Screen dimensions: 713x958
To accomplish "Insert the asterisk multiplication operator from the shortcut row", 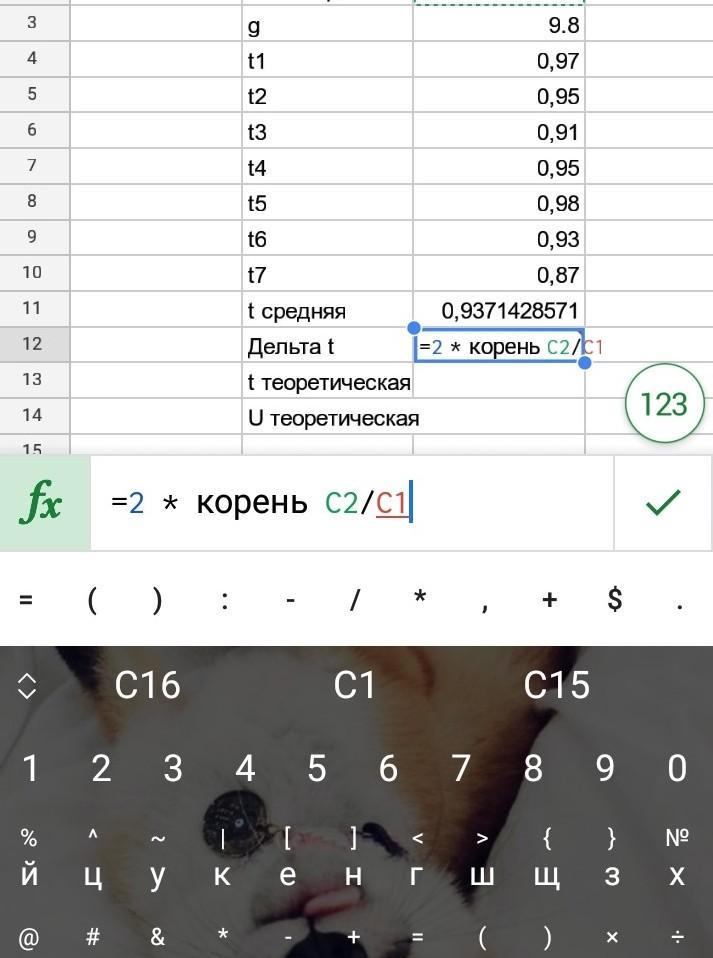I will point(420,600).
